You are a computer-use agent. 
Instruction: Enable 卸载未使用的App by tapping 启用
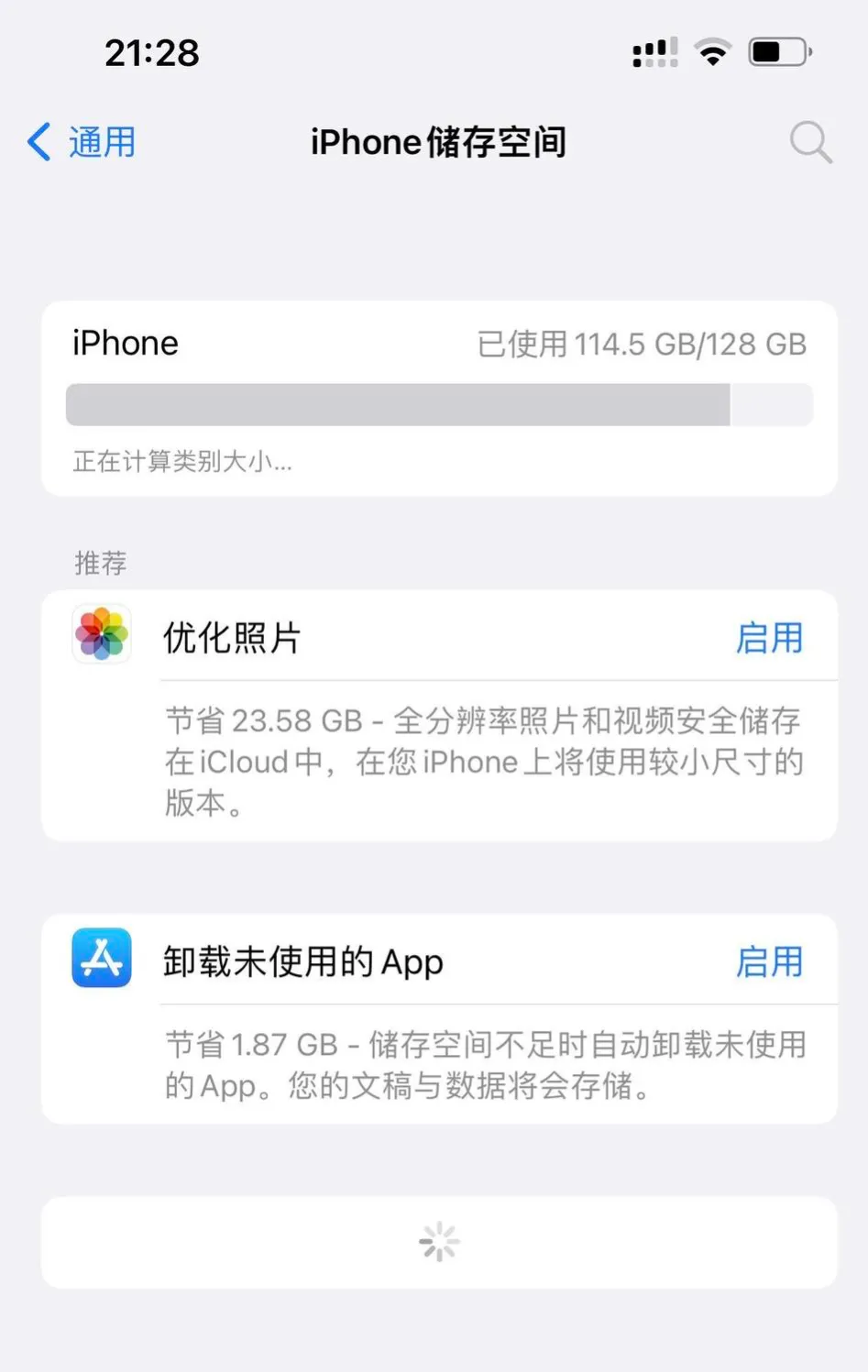pyautogui.click(x=770, y=961)
